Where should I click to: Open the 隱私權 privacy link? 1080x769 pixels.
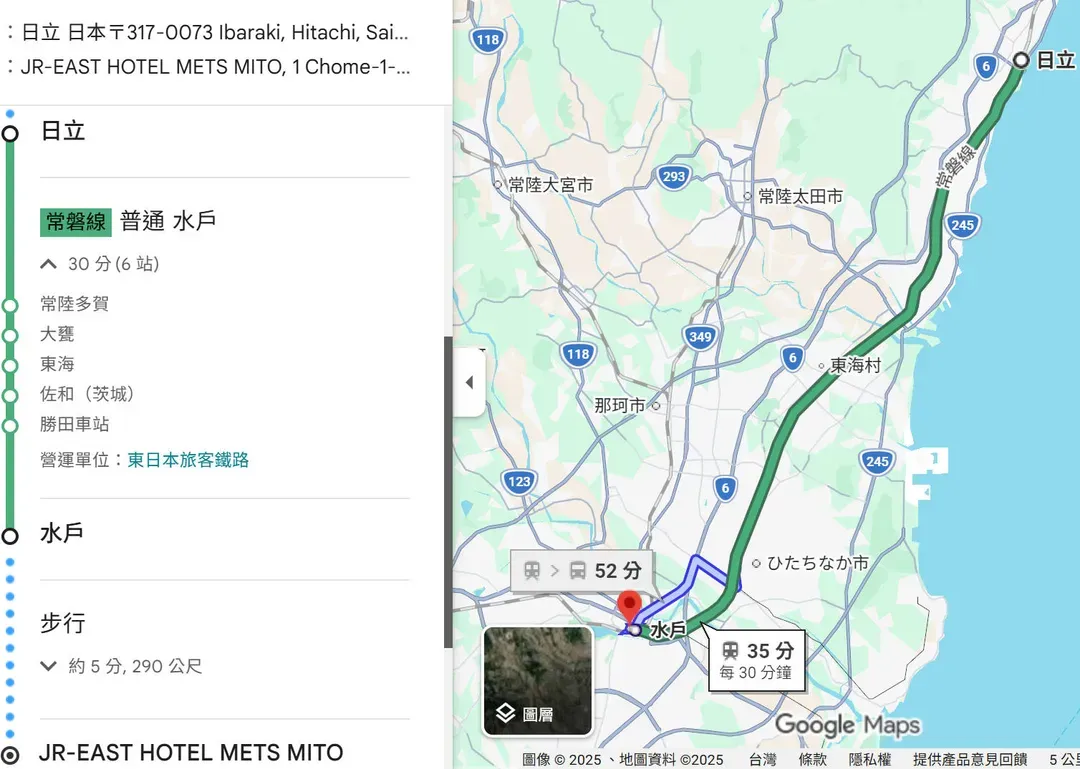869,760
